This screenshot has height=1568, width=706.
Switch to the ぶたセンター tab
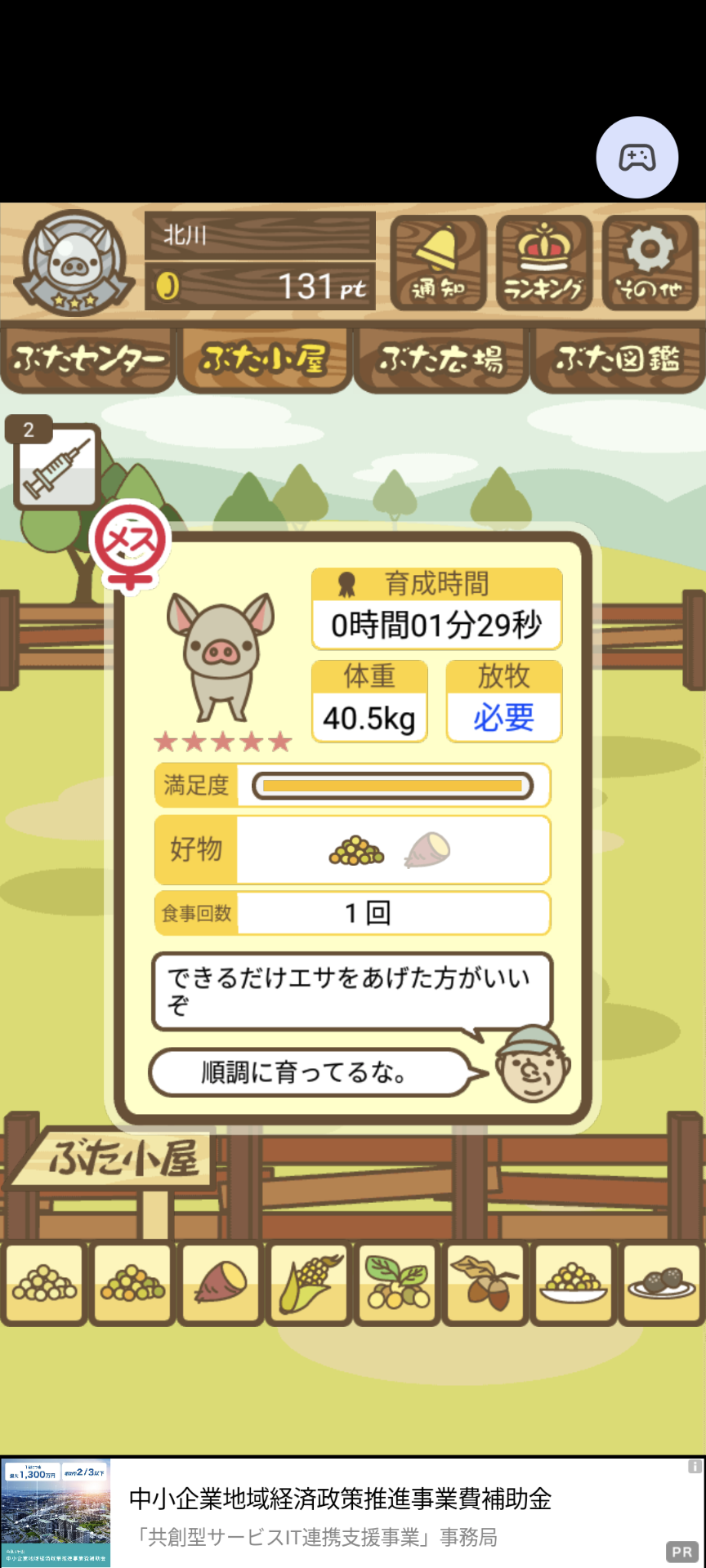pos(88,359)
